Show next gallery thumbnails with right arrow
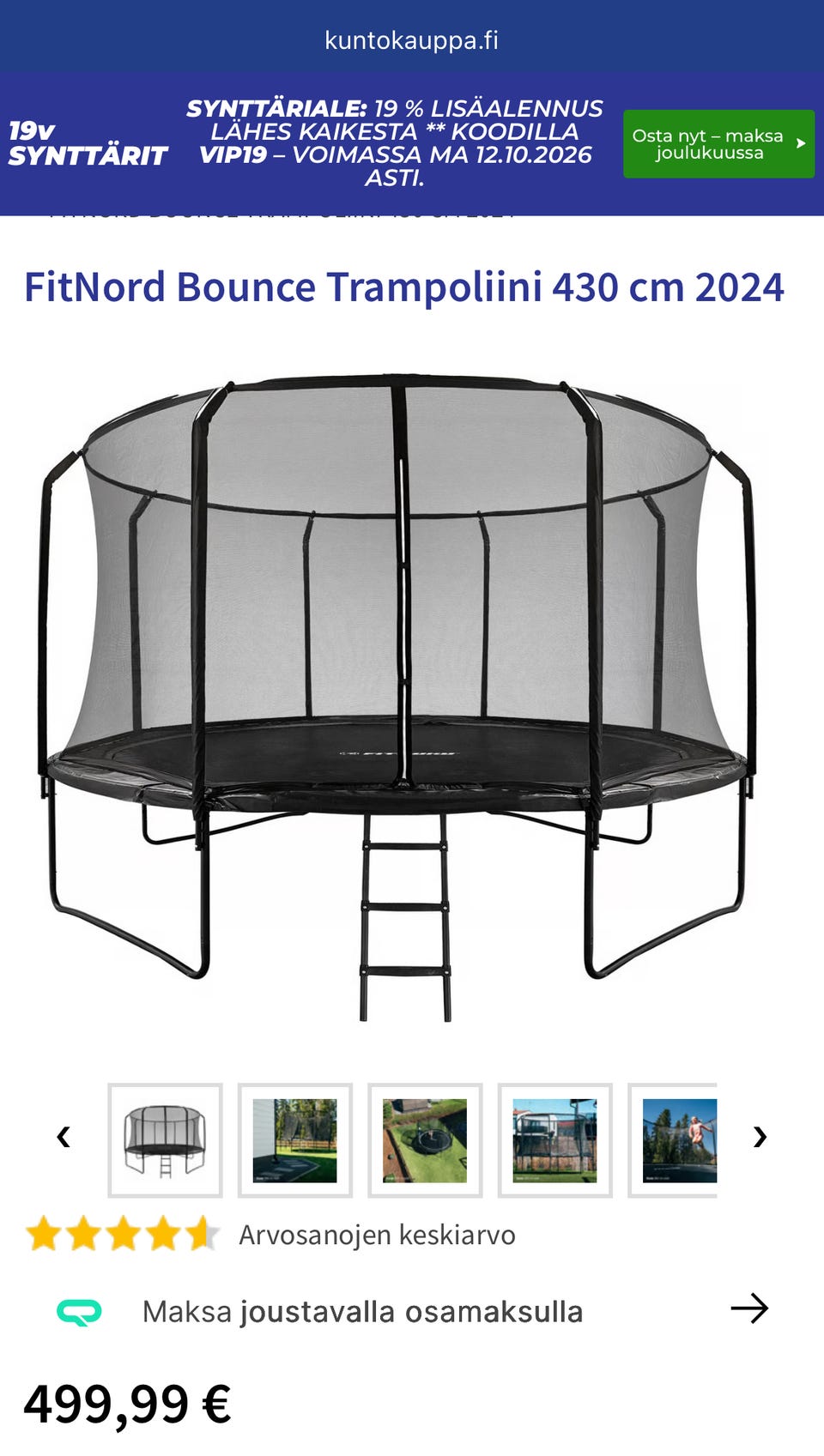This screenshot has height=1456, width=824. click(760, 1138)
